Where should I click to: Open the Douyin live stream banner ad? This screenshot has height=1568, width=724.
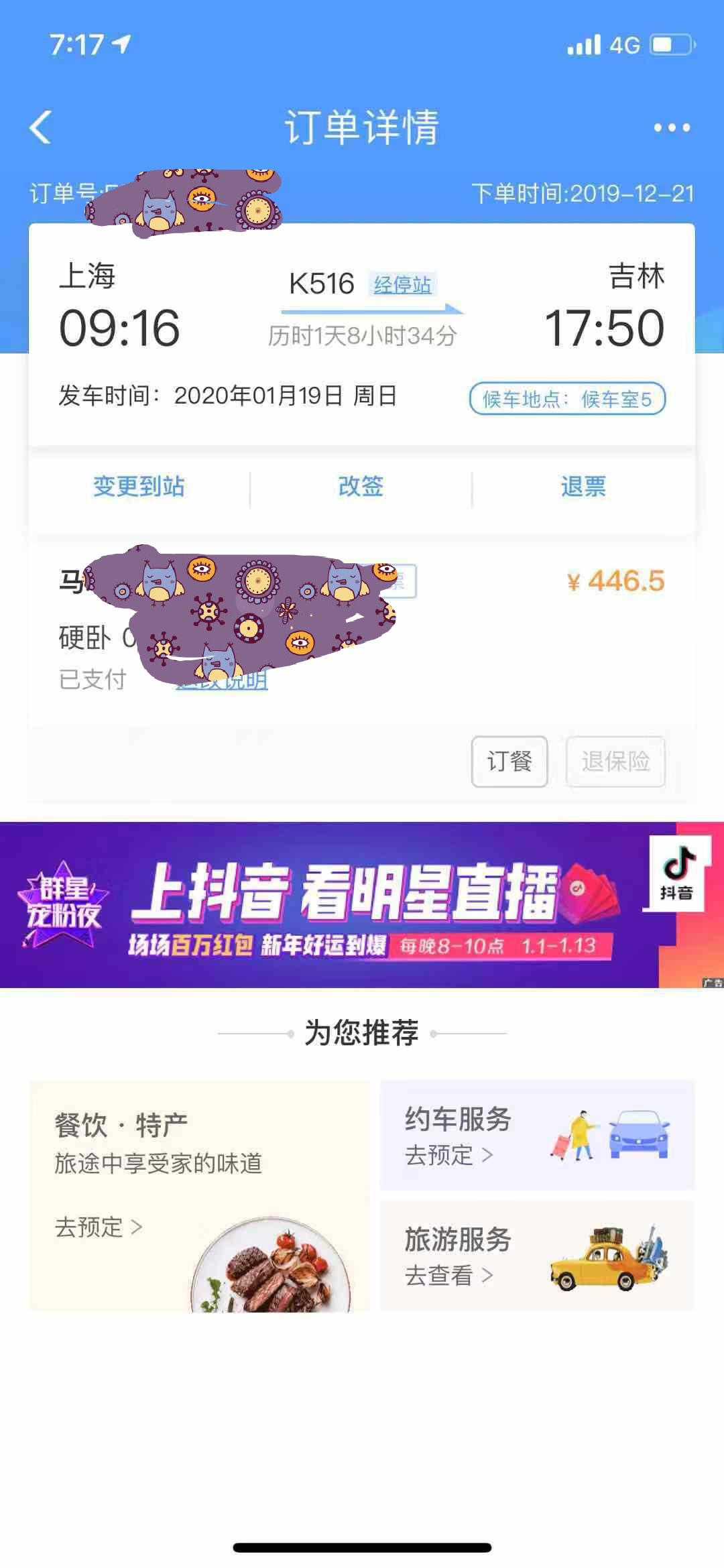362,905
